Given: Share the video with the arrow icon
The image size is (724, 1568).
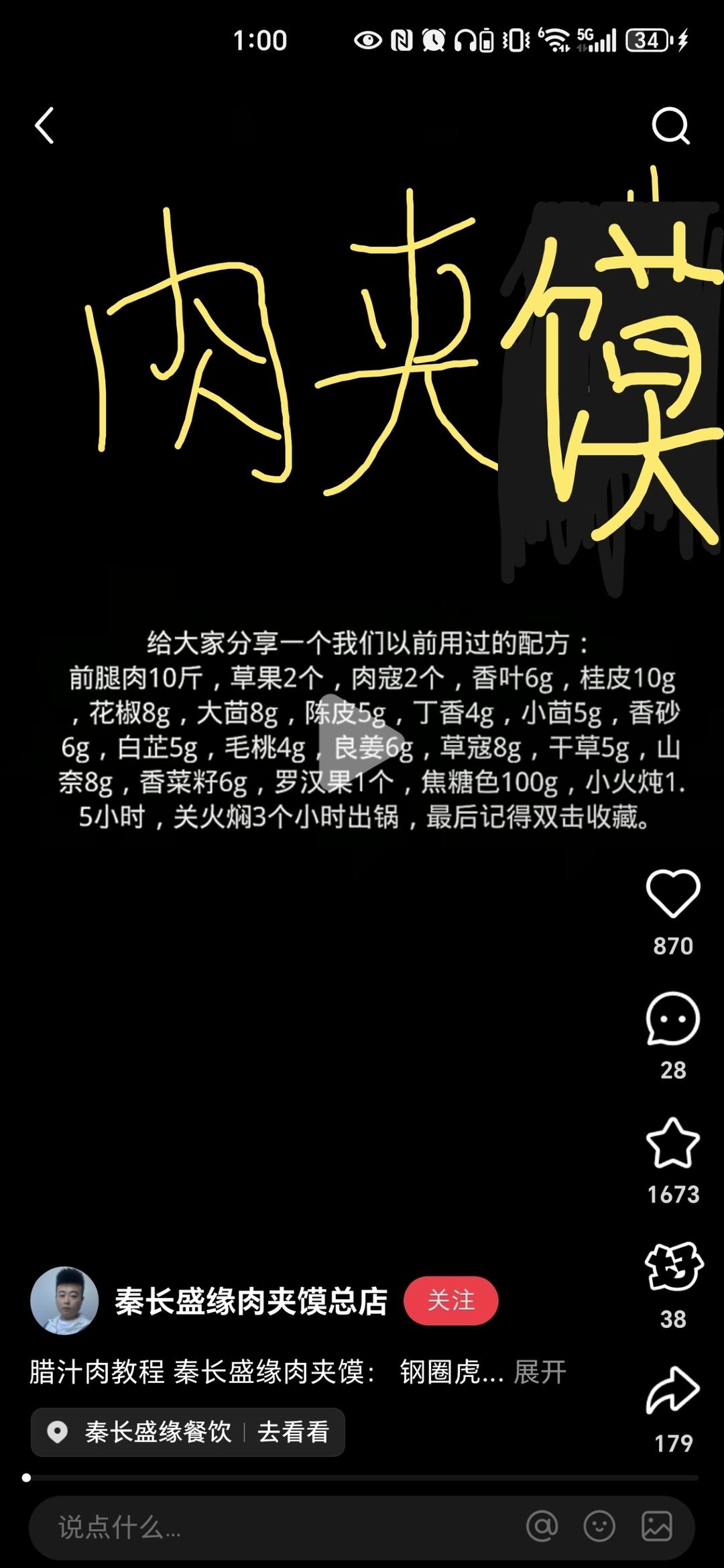Looking at the screenshot, I should pos(672,1391).
